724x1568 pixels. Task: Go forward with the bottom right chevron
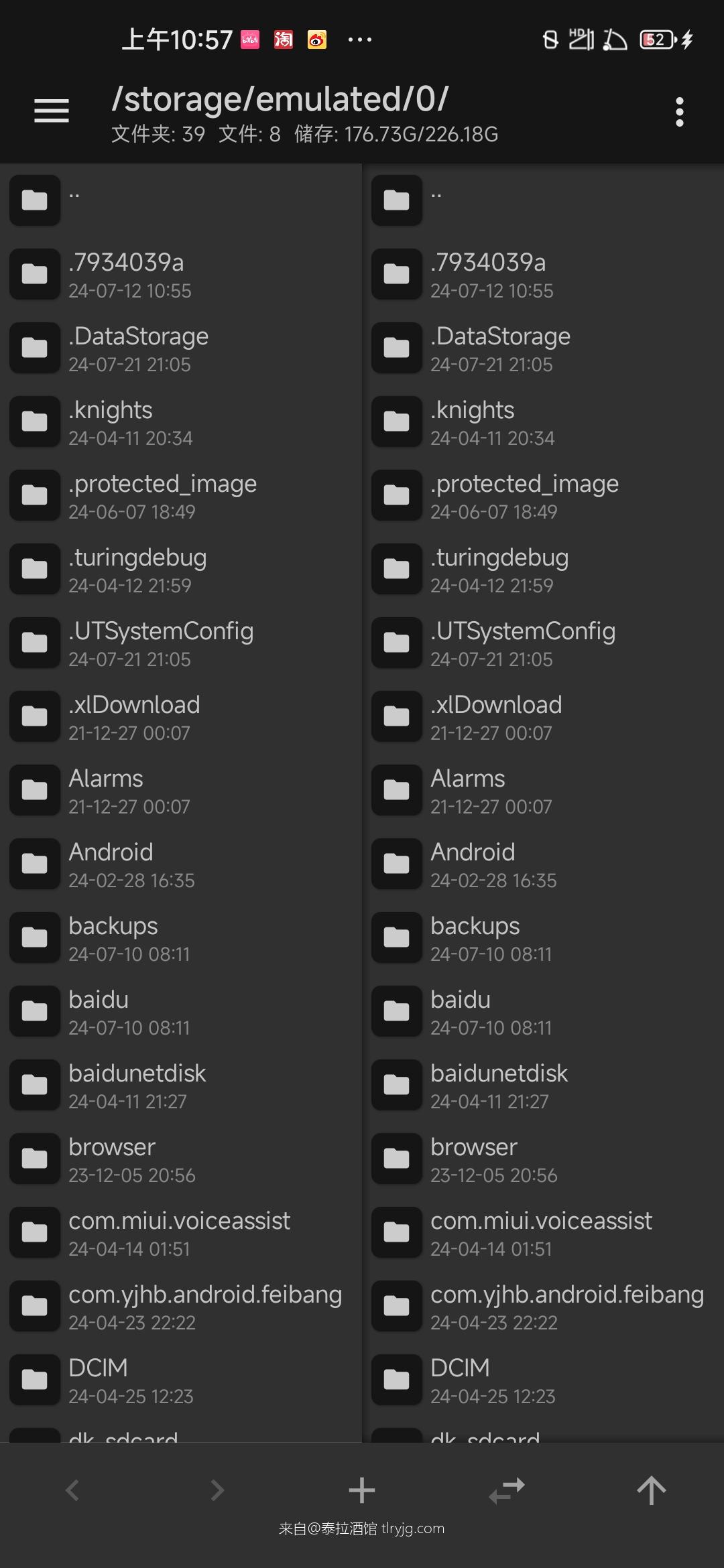coord(217,1490)
